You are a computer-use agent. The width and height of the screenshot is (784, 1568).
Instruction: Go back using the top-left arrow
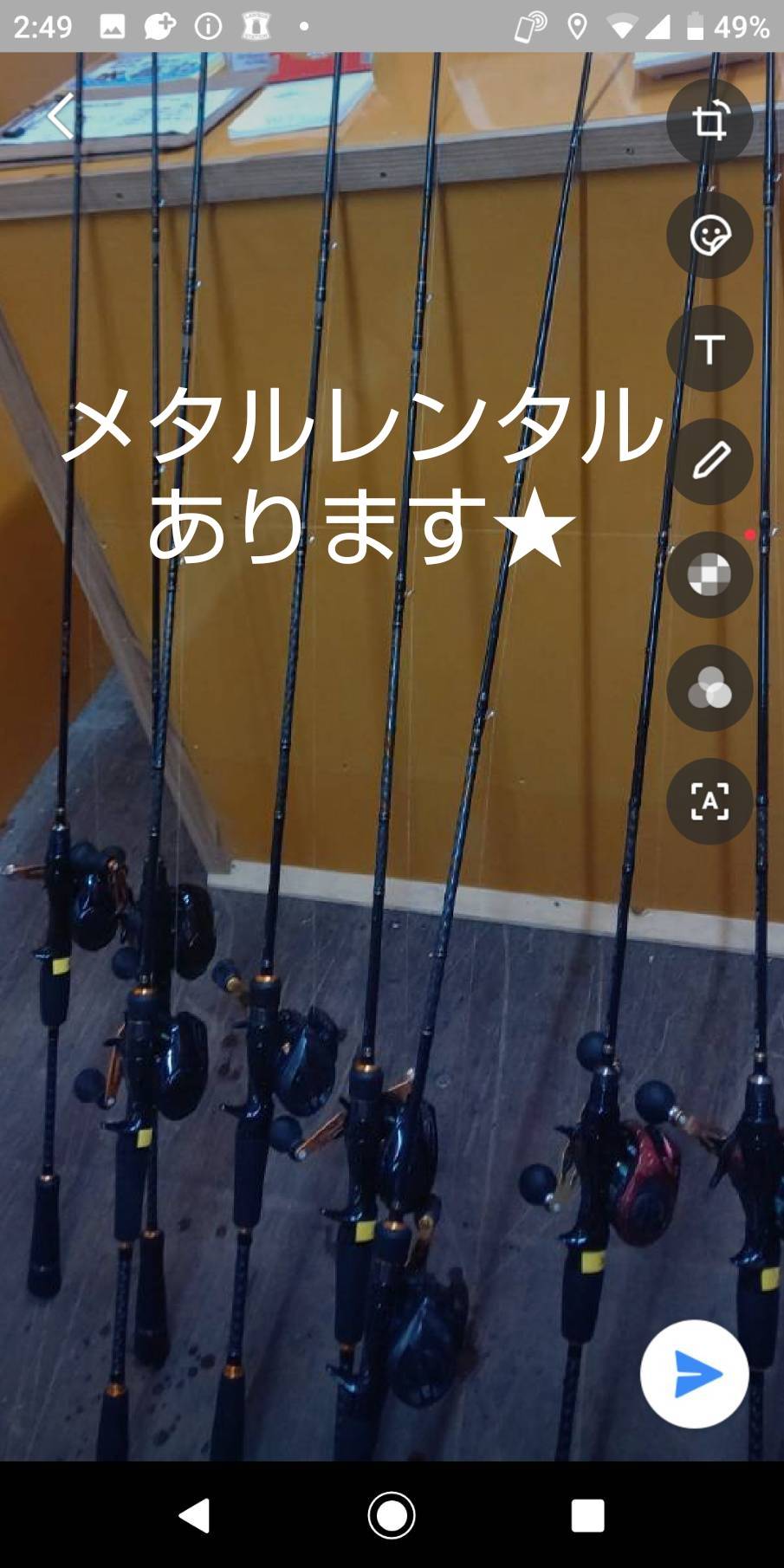coord(61,116)
